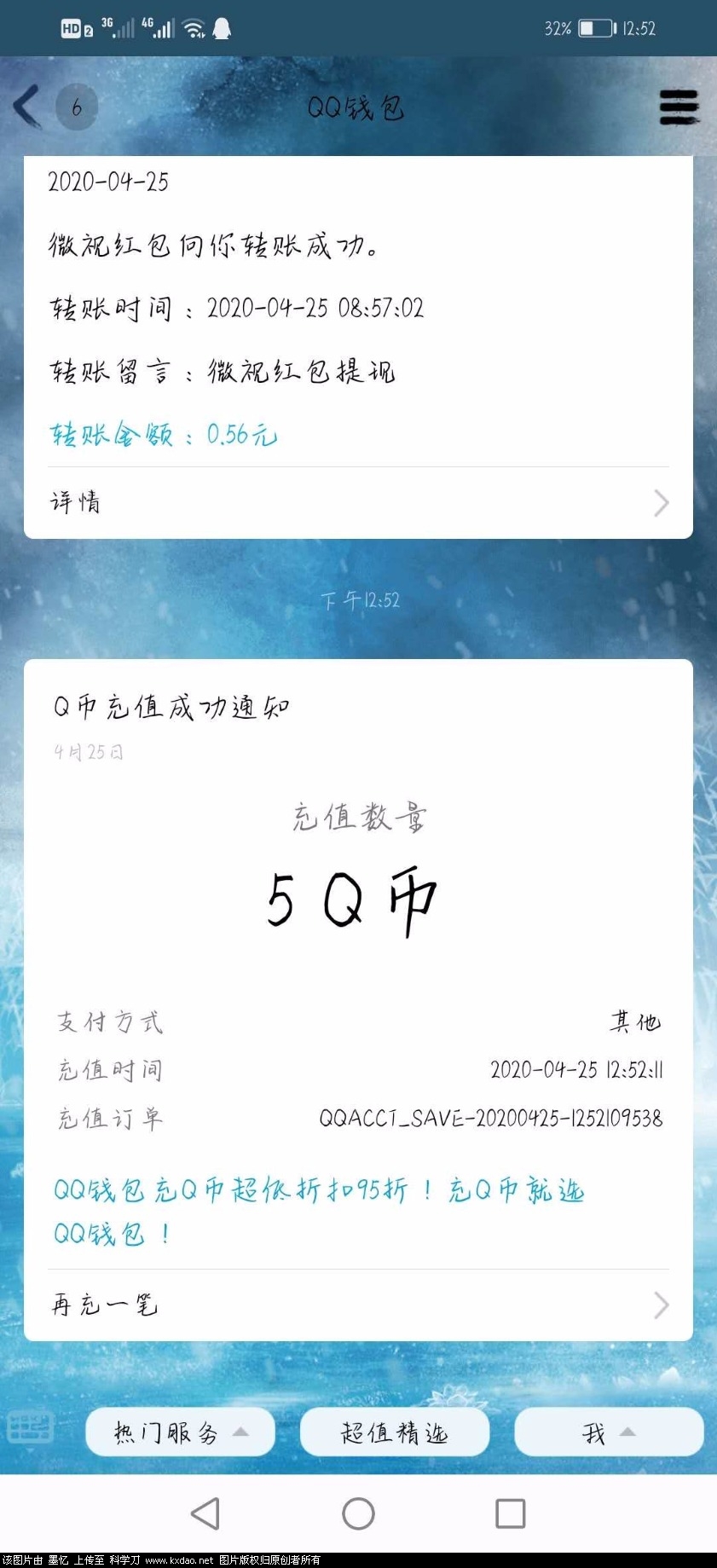Image resolution: width=717 pixels, height=1568 pixels.
Task: Open 详情 of the transfer message
Action: 358,502
